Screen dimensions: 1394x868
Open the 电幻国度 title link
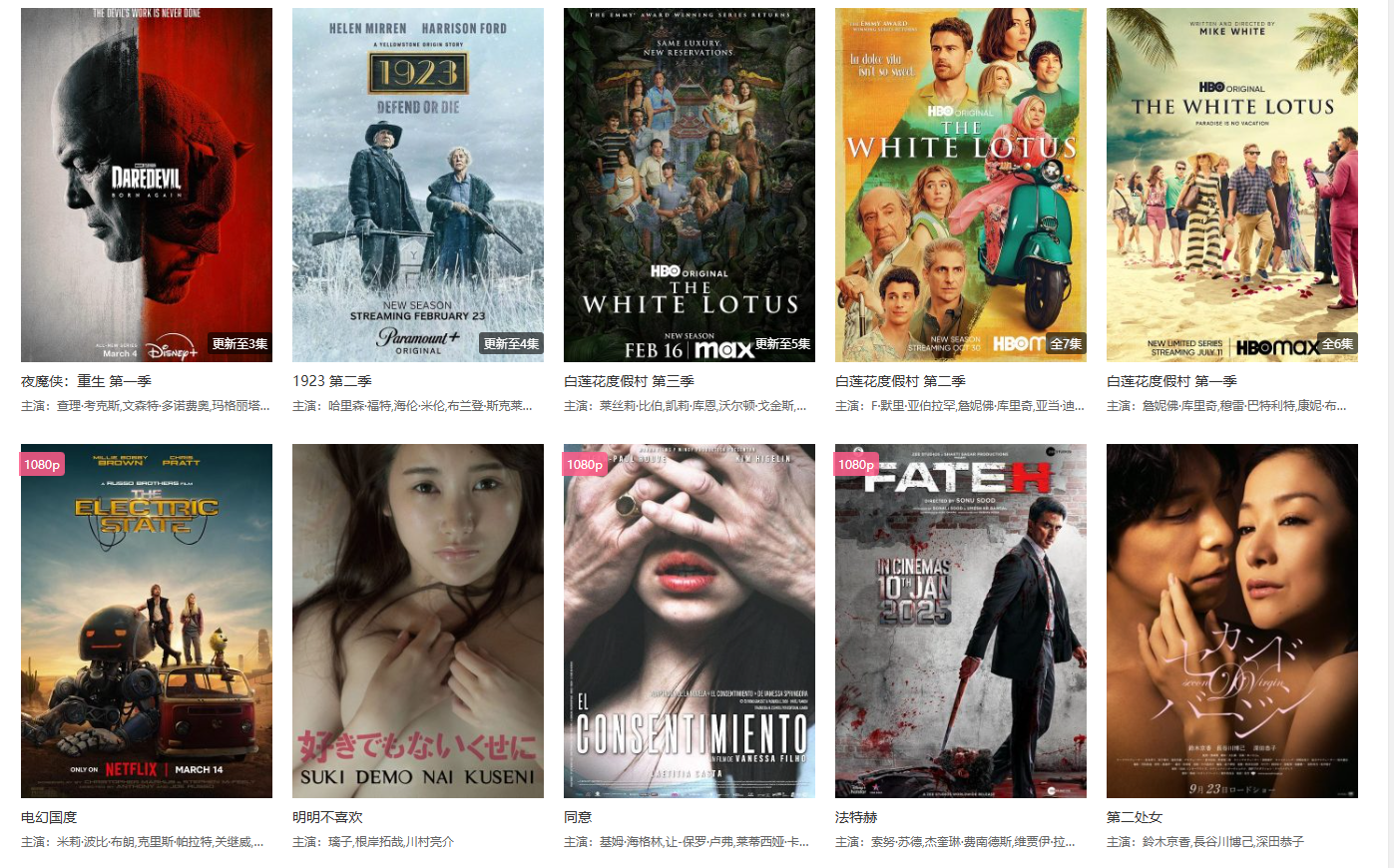tap(49, 817)
